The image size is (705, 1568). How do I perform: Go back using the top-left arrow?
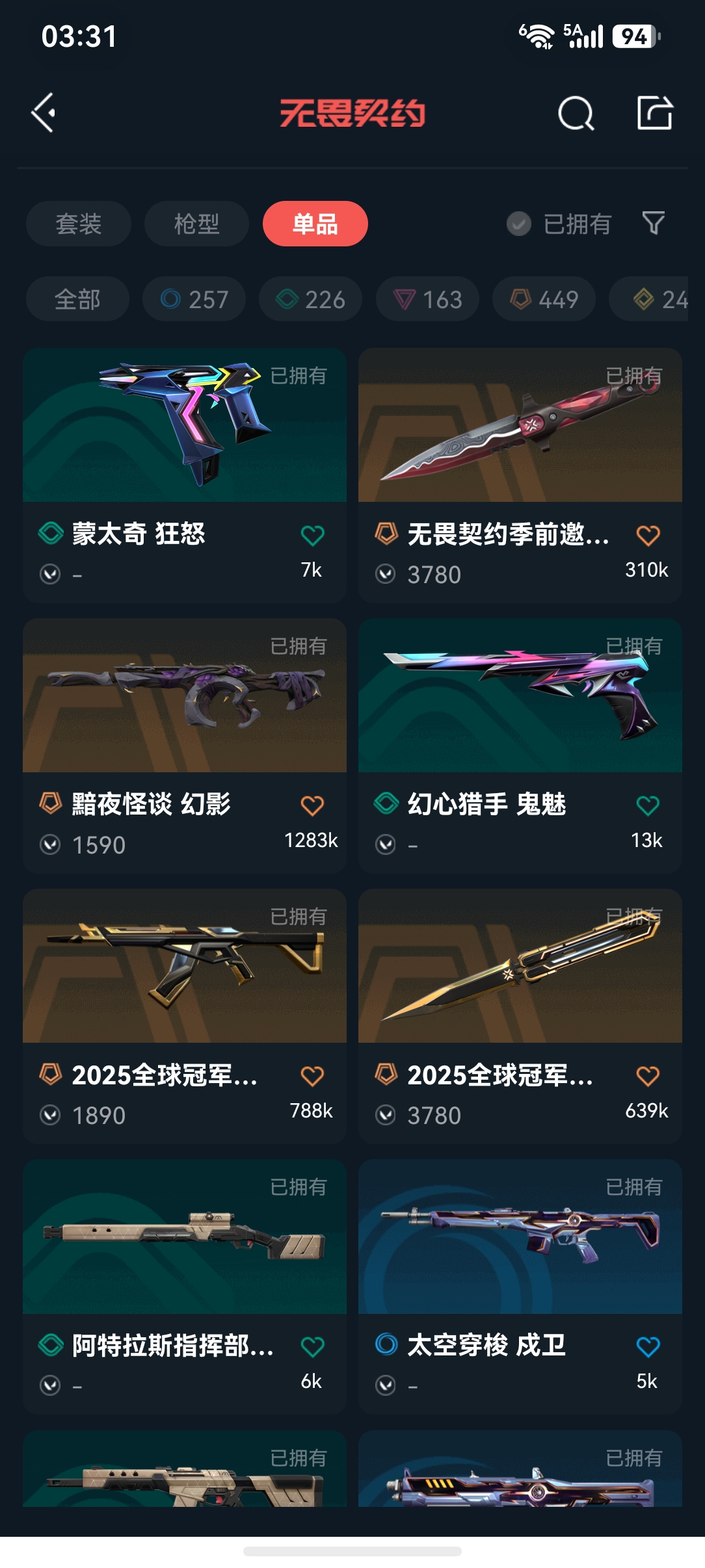[44, 113]
